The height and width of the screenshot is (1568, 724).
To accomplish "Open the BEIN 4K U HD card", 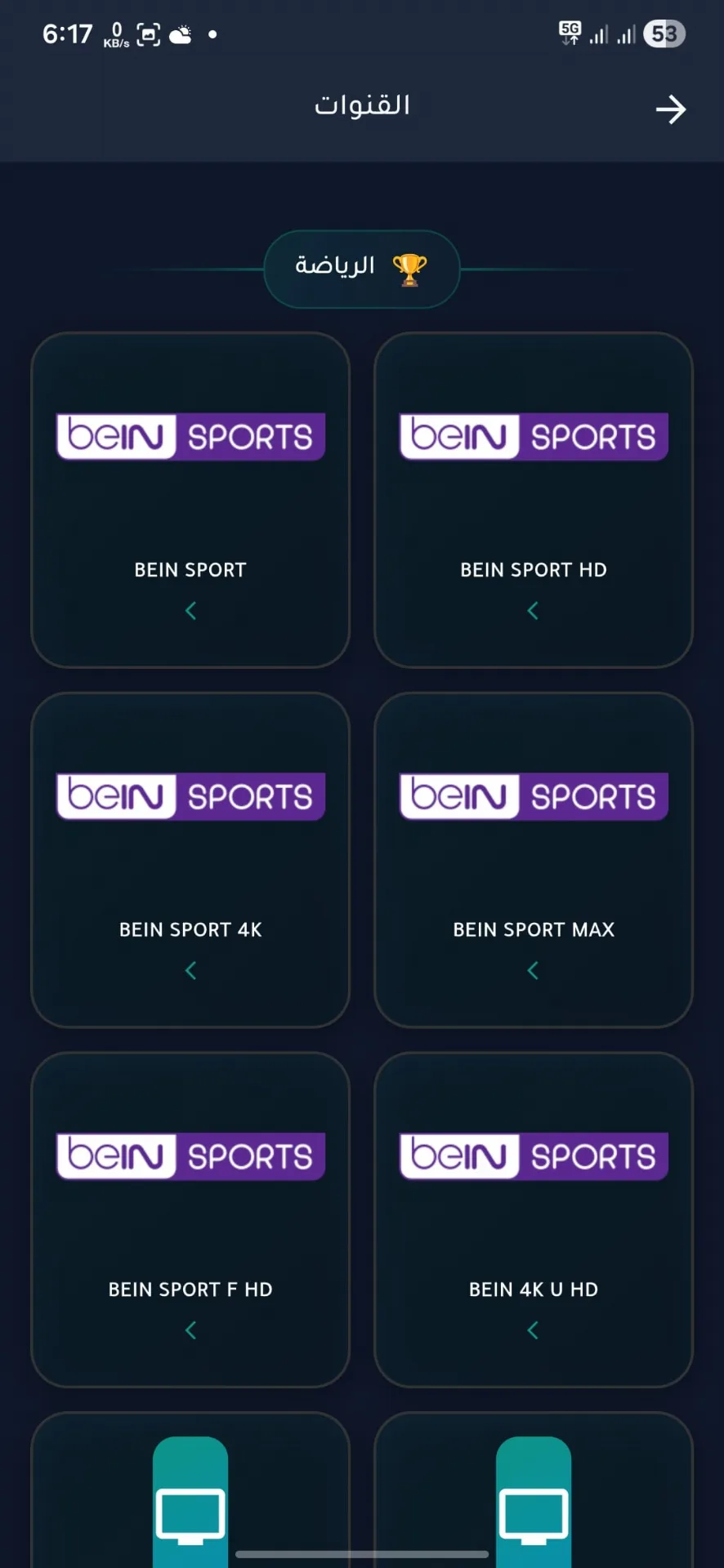I will [x=533, y=1219].
